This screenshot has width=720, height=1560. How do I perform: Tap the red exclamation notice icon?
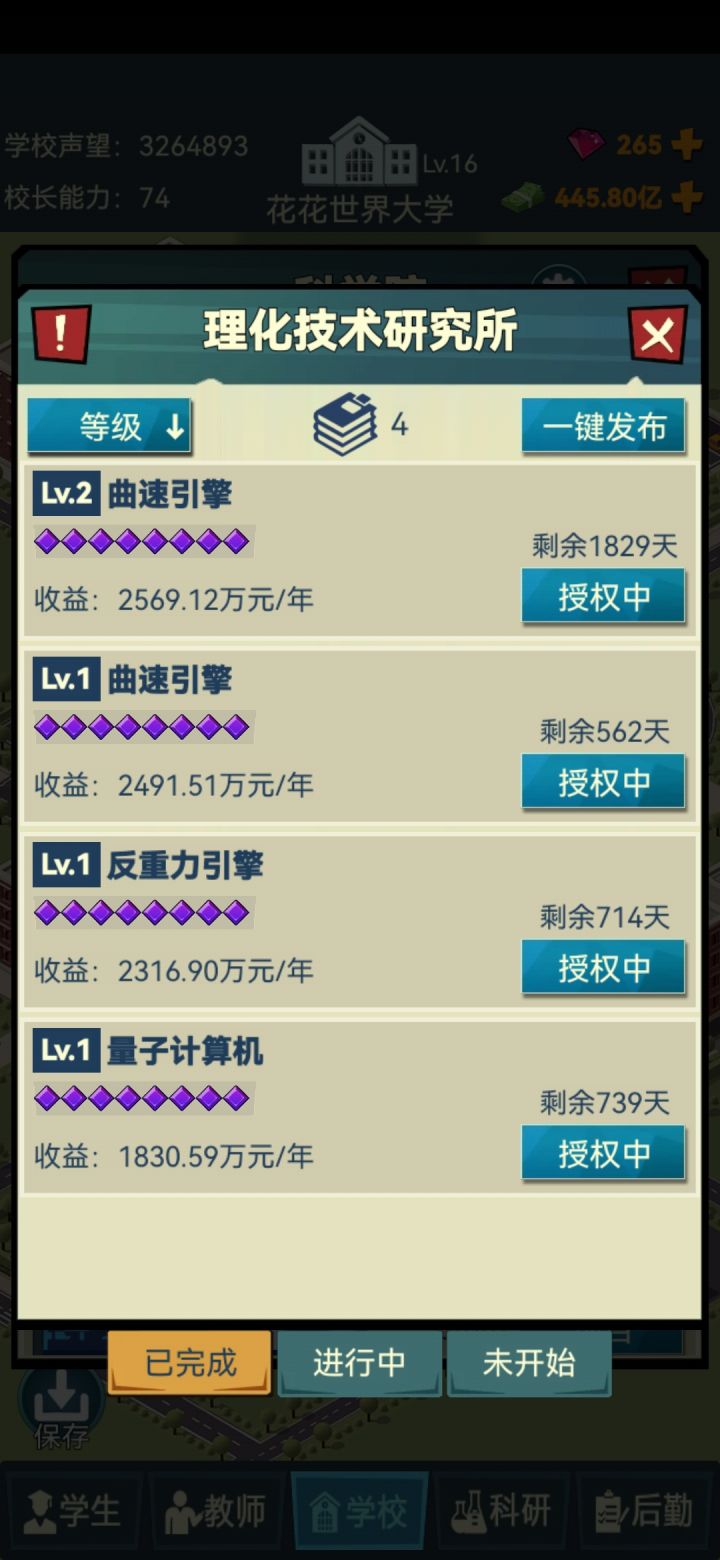(61, 333)
